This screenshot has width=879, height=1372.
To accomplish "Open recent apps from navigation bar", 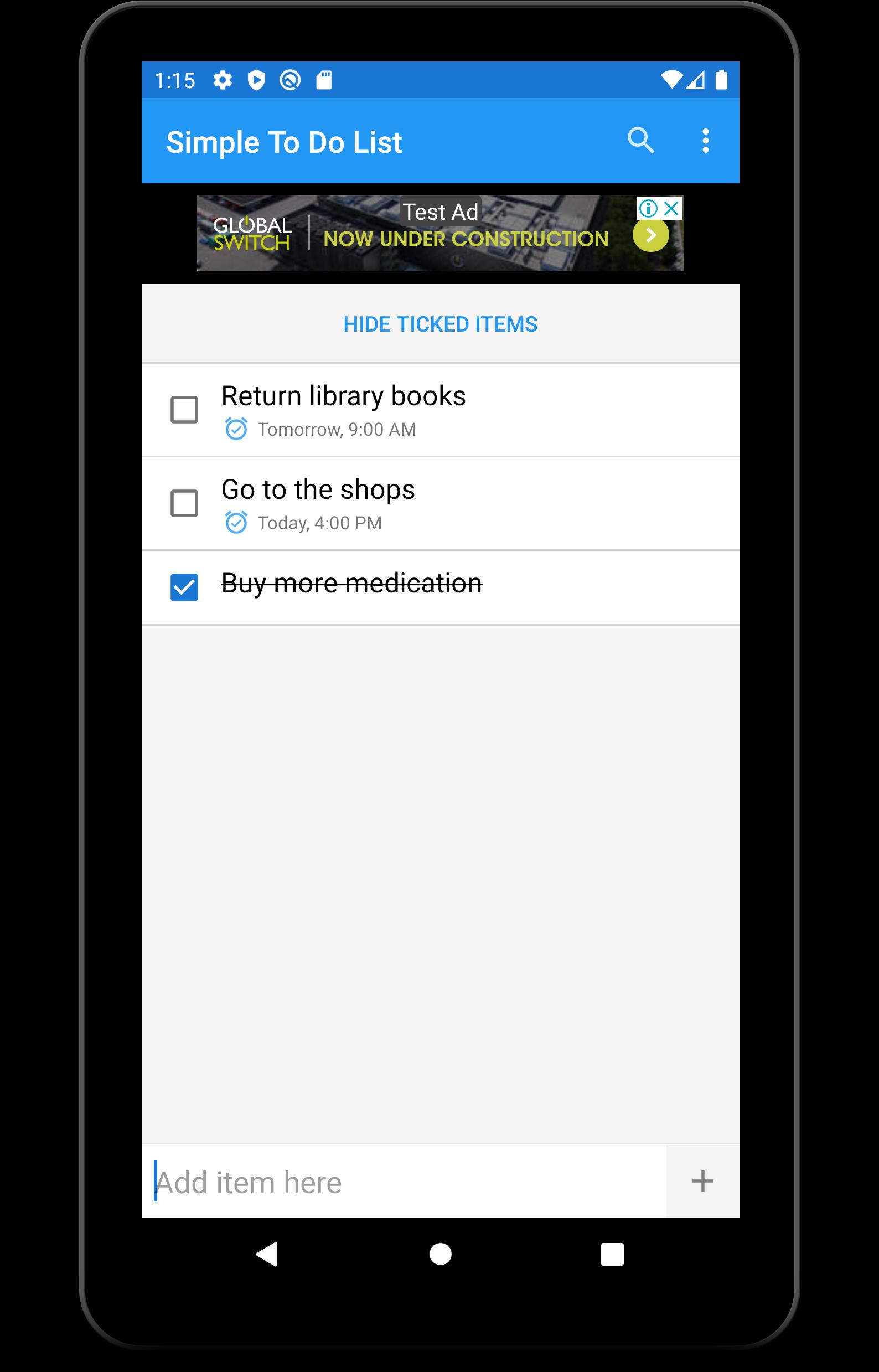I will [612, 1255].
